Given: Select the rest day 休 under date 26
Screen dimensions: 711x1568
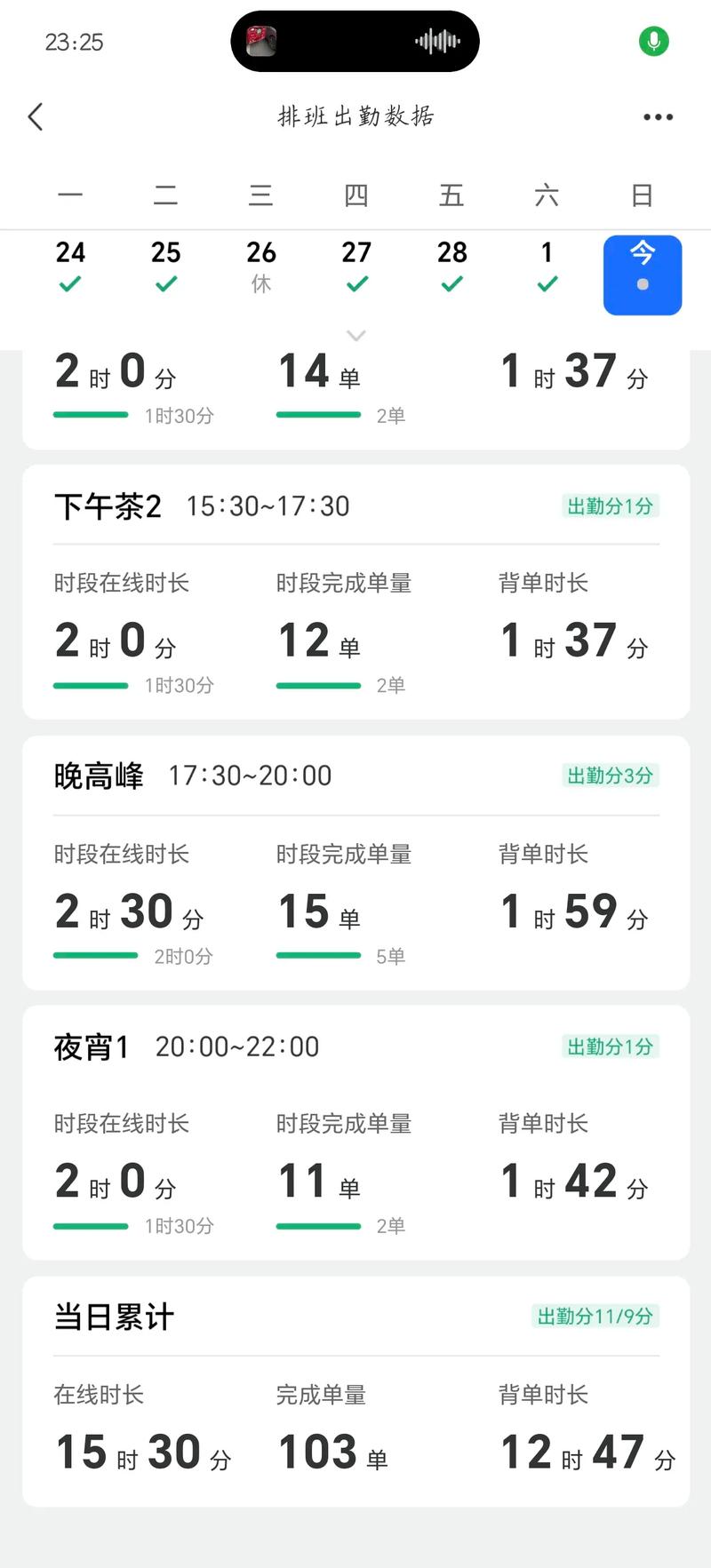Looking at the screenshot, I should 261,283.
